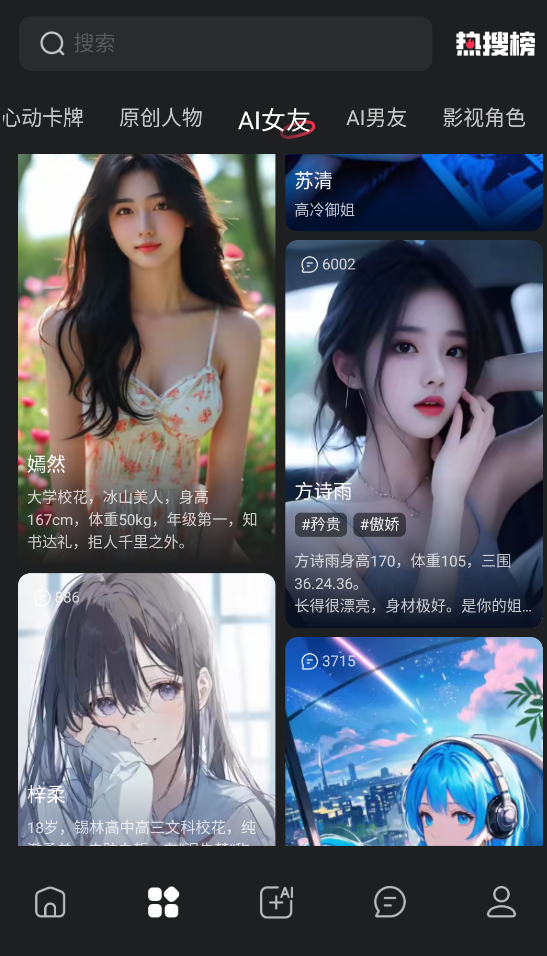The width and height of the screenshot is (547, 956).
Task: Switch to the 原创人物 tab
Action: point(160,118)
